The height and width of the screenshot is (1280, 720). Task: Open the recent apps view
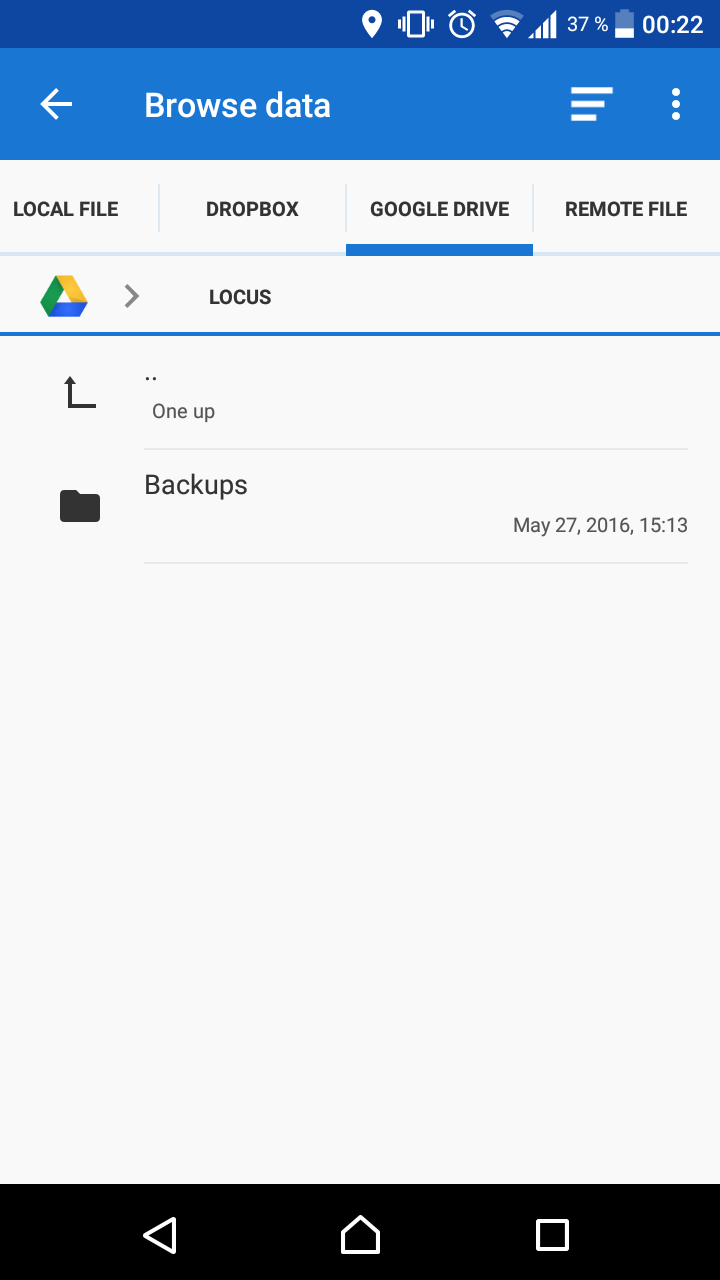point(552,1234)
